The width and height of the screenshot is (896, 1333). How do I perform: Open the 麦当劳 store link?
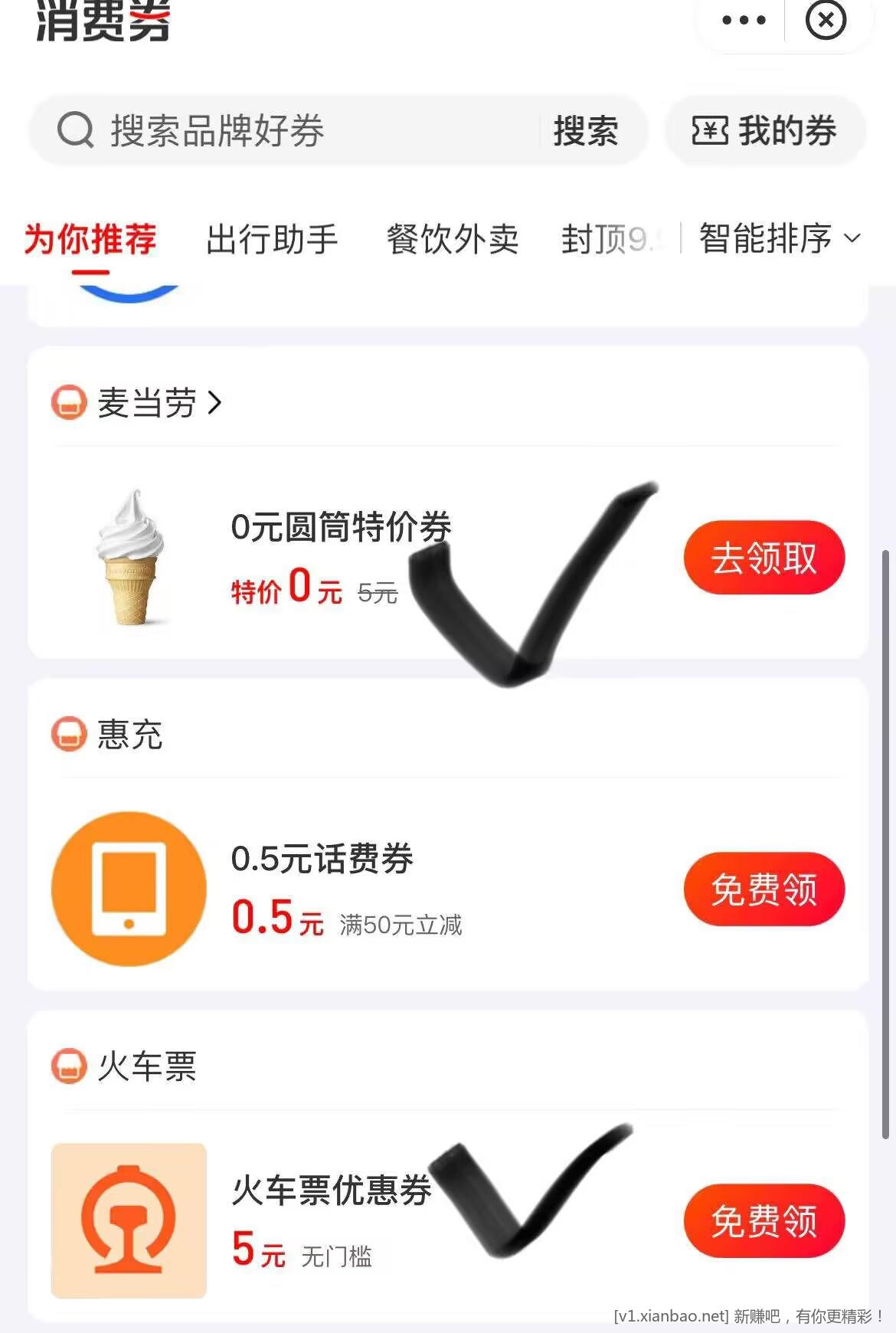(147, 403)
